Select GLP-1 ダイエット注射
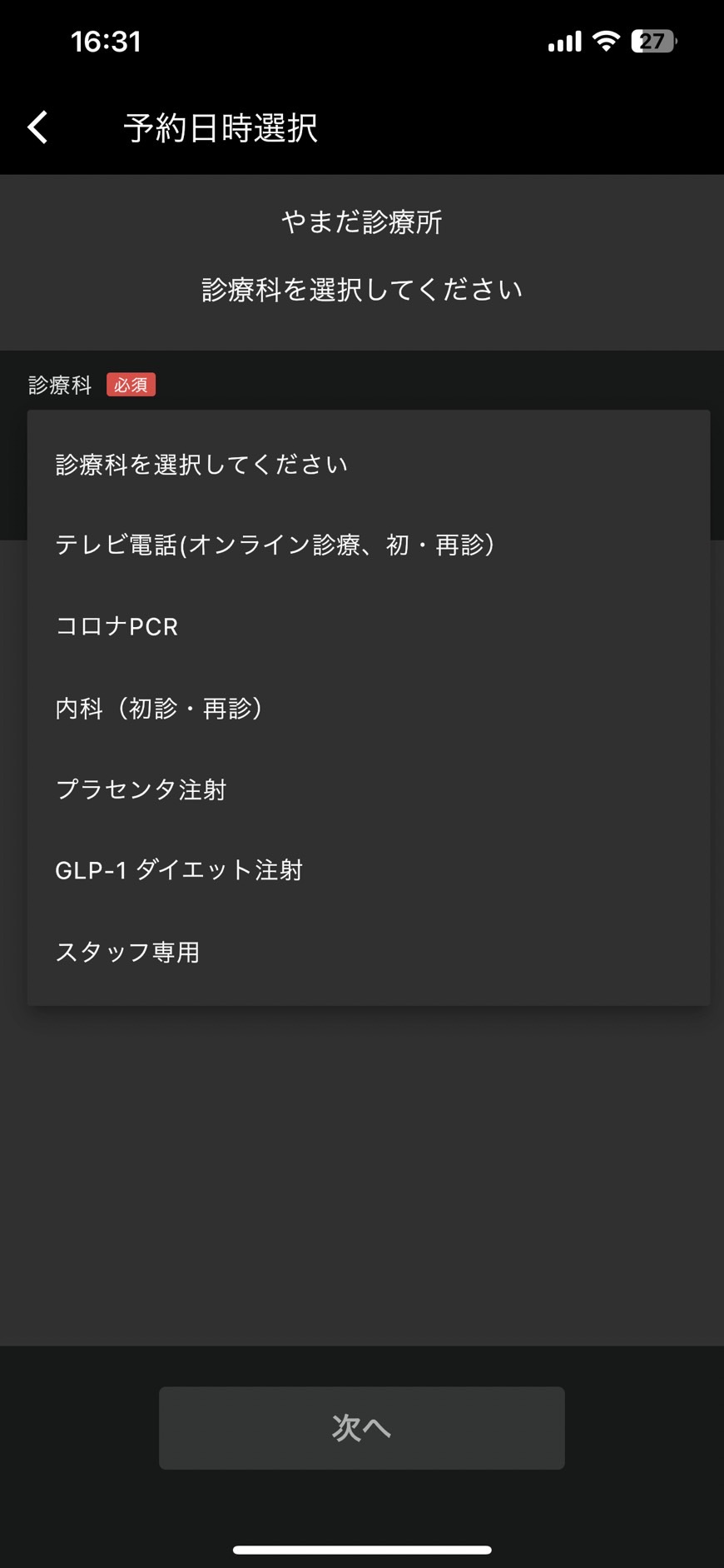 (x=369, y=870)
